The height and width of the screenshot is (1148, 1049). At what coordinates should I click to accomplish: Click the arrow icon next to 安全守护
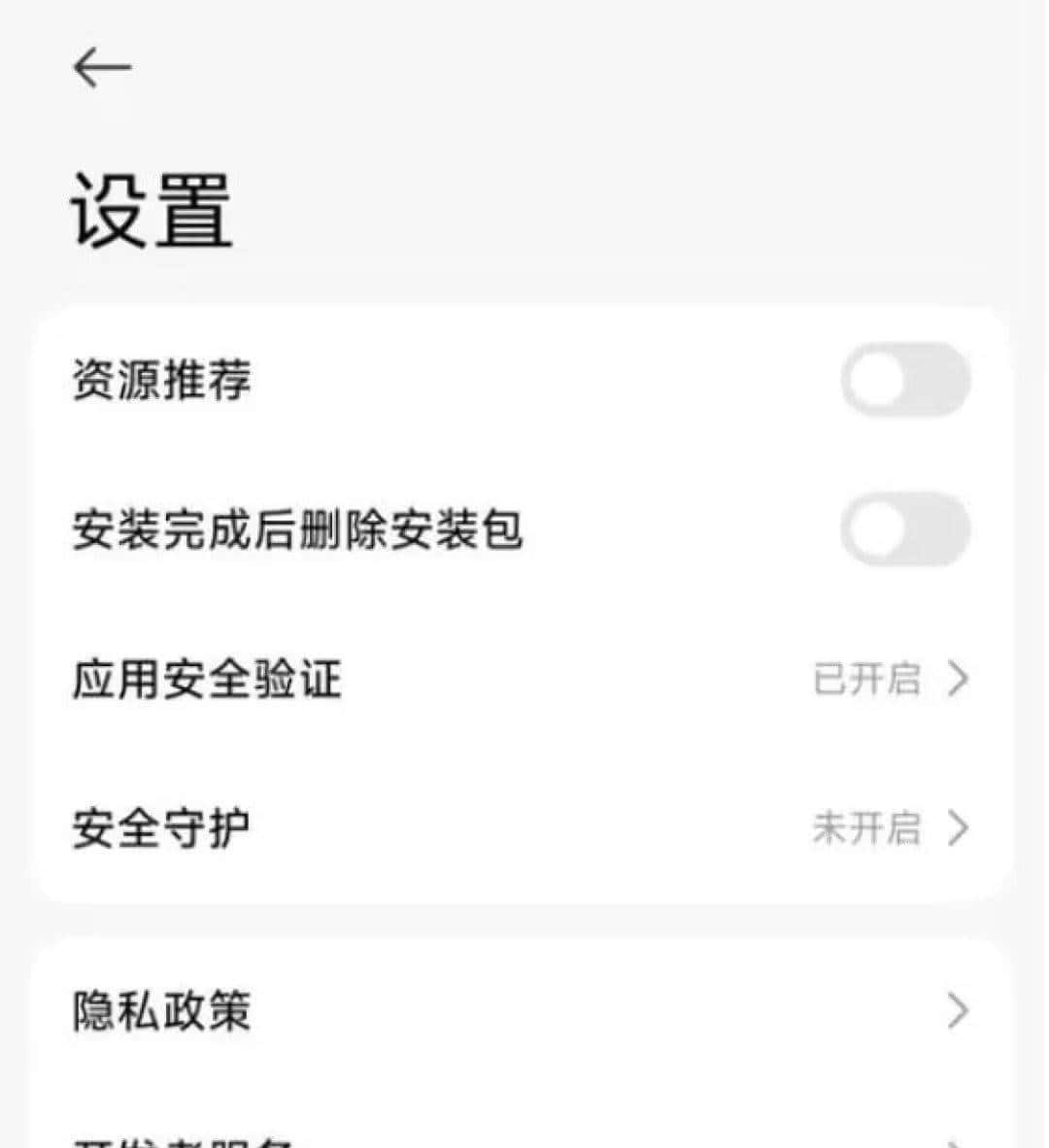click(960, 828)
